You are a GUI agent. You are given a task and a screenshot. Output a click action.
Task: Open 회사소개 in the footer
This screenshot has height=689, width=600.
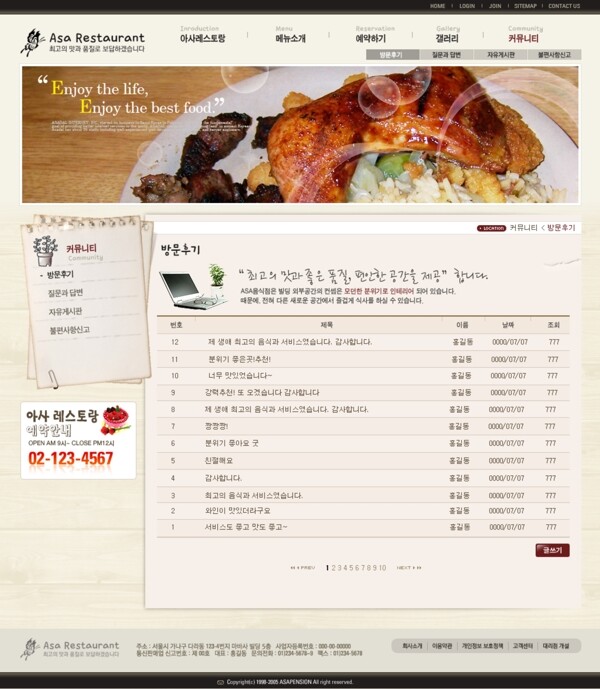click(x=412, y=646)
